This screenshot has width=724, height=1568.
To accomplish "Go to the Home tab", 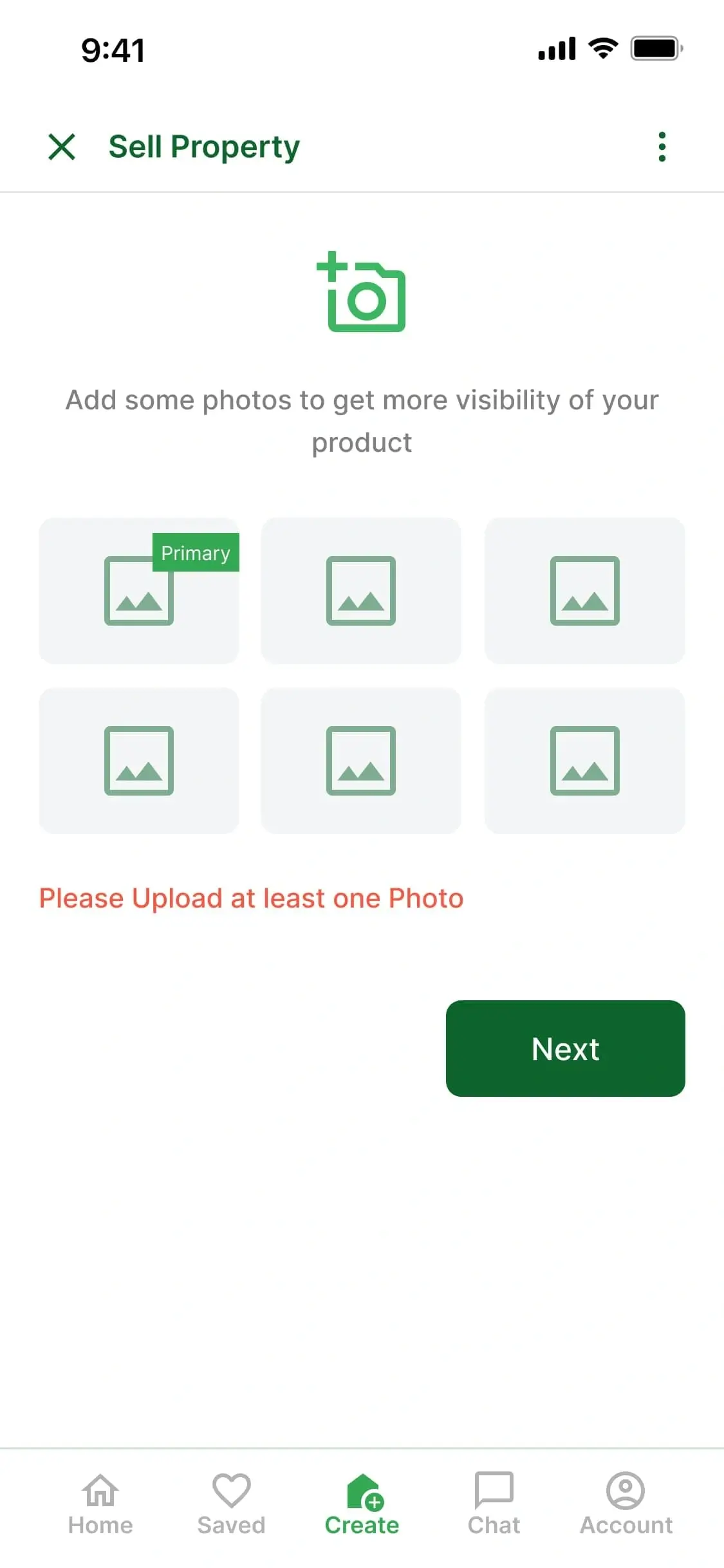I will coord(100,1504).
